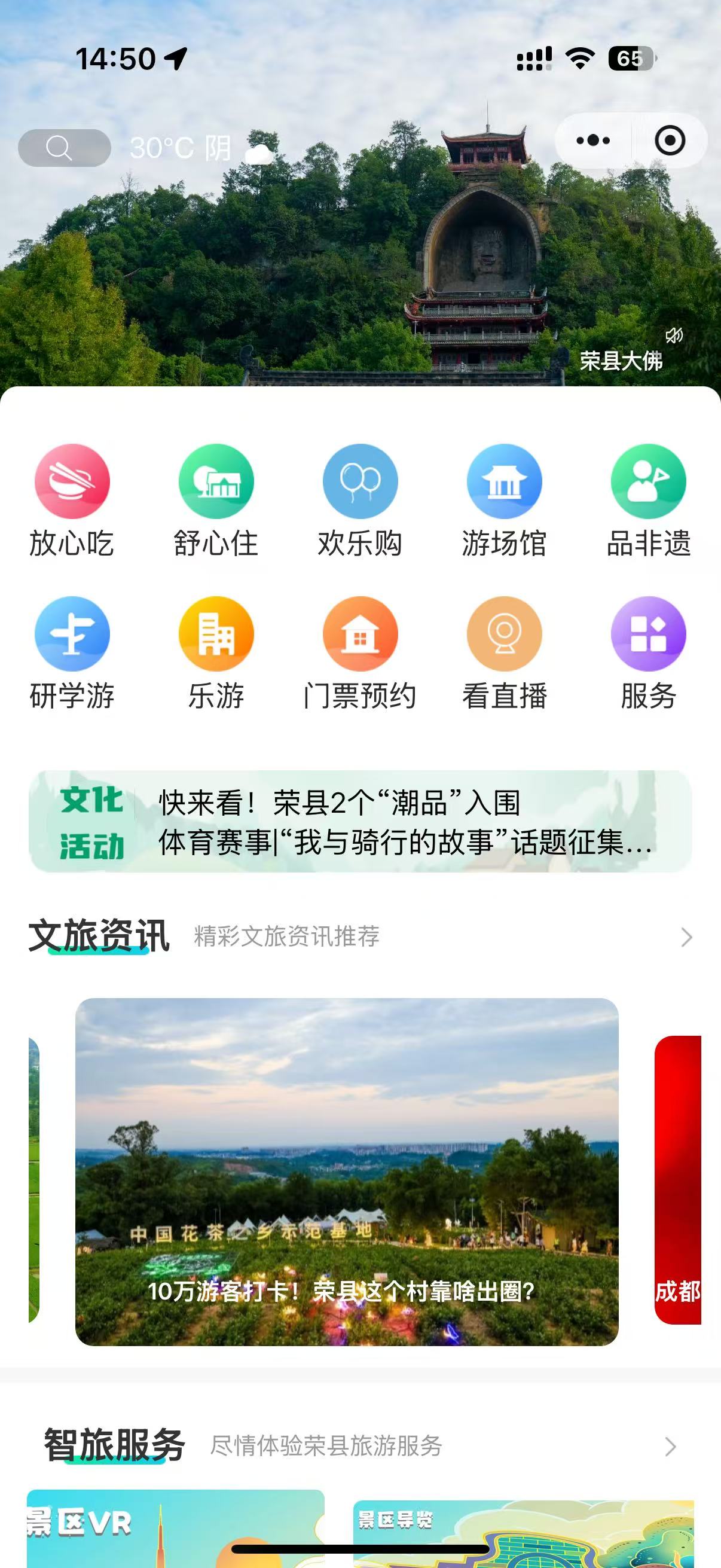Open article about 10万游客打卡 village

pyautogui.click(x=347, y=1172)
